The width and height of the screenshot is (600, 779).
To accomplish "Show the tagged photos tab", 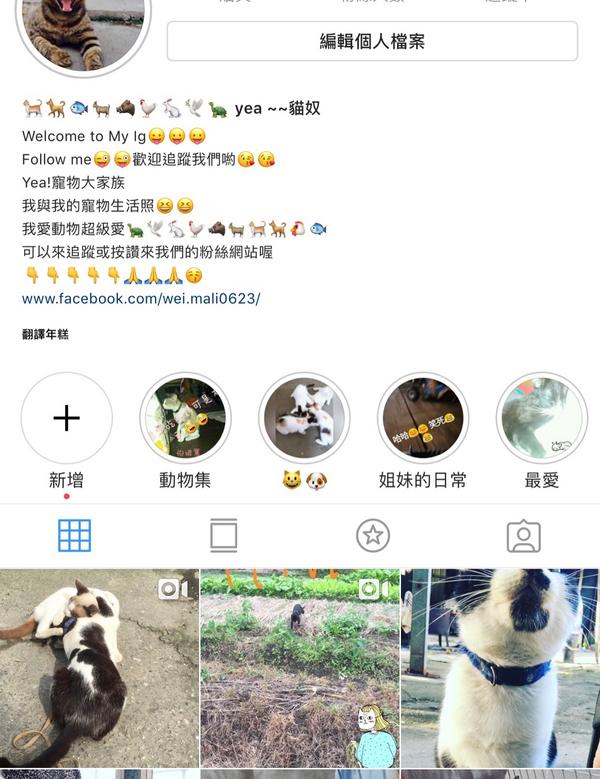I will tap(523, 537).
